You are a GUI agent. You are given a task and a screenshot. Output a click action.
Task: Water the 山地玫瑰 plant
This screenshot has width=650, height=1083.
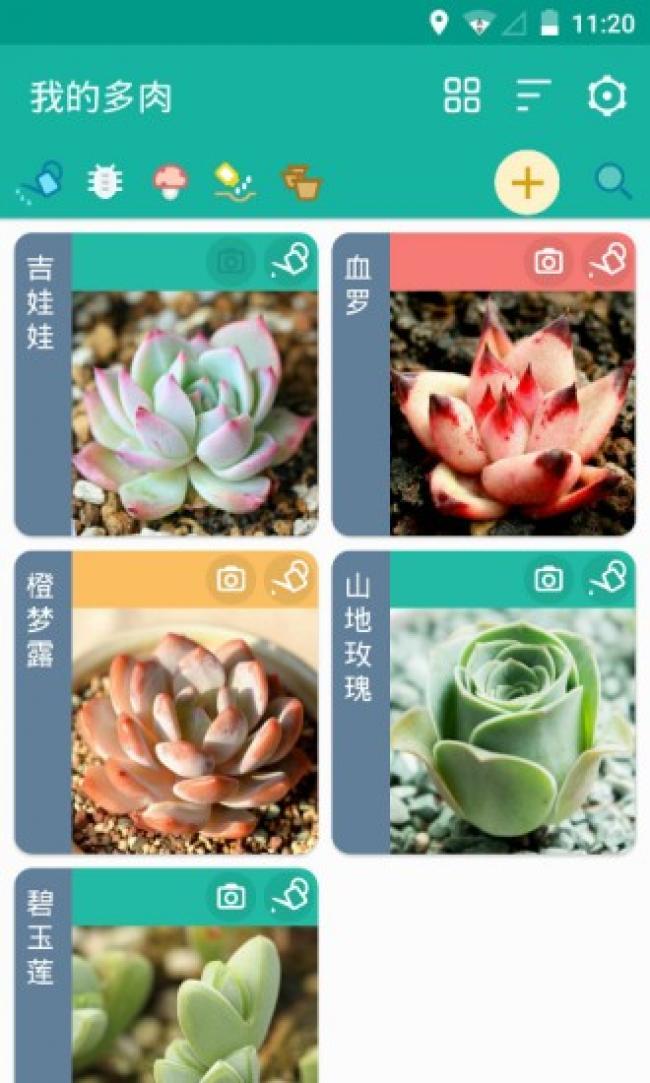coord(608,579)
